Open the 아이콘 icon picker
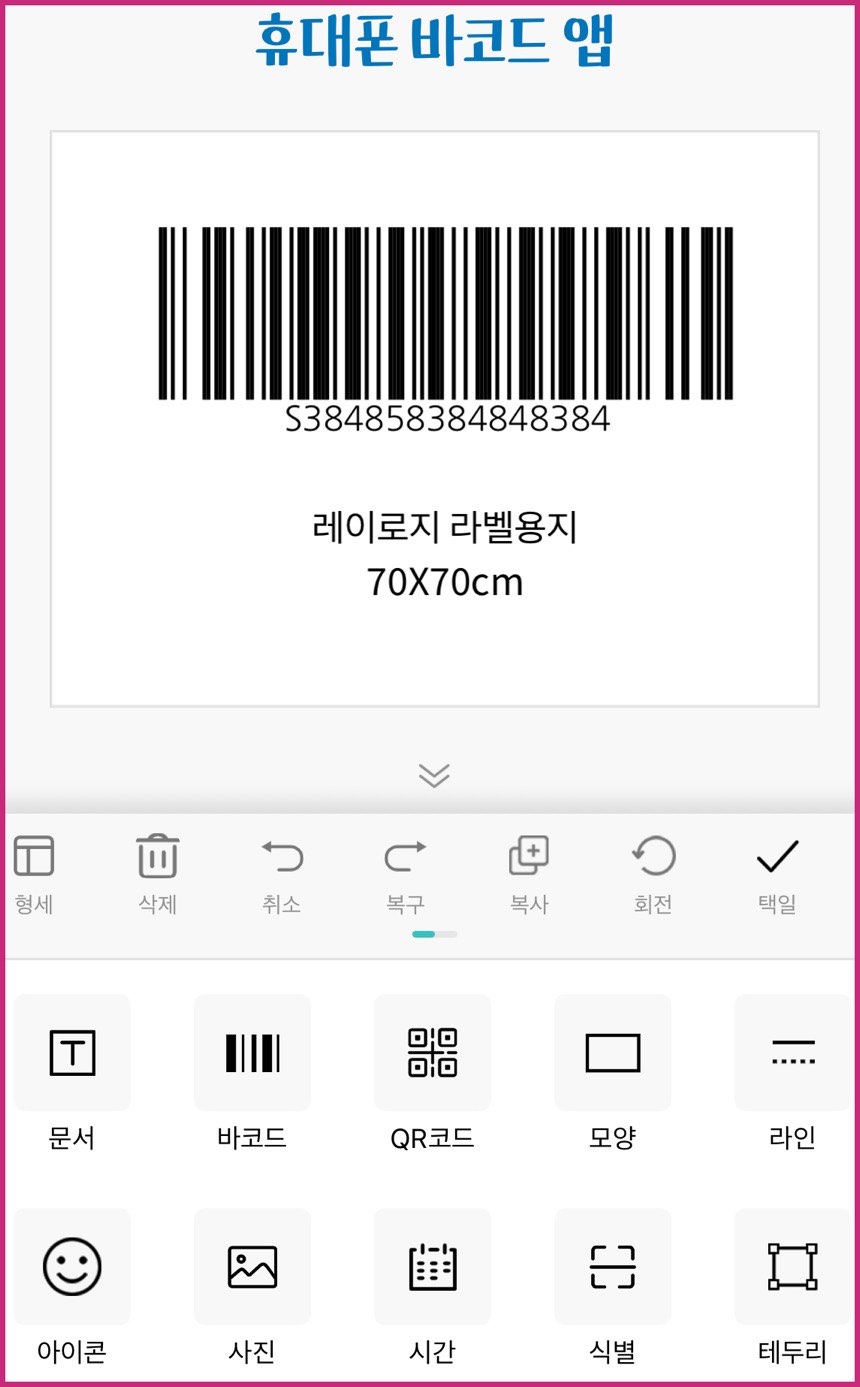 coord(71,1267)
